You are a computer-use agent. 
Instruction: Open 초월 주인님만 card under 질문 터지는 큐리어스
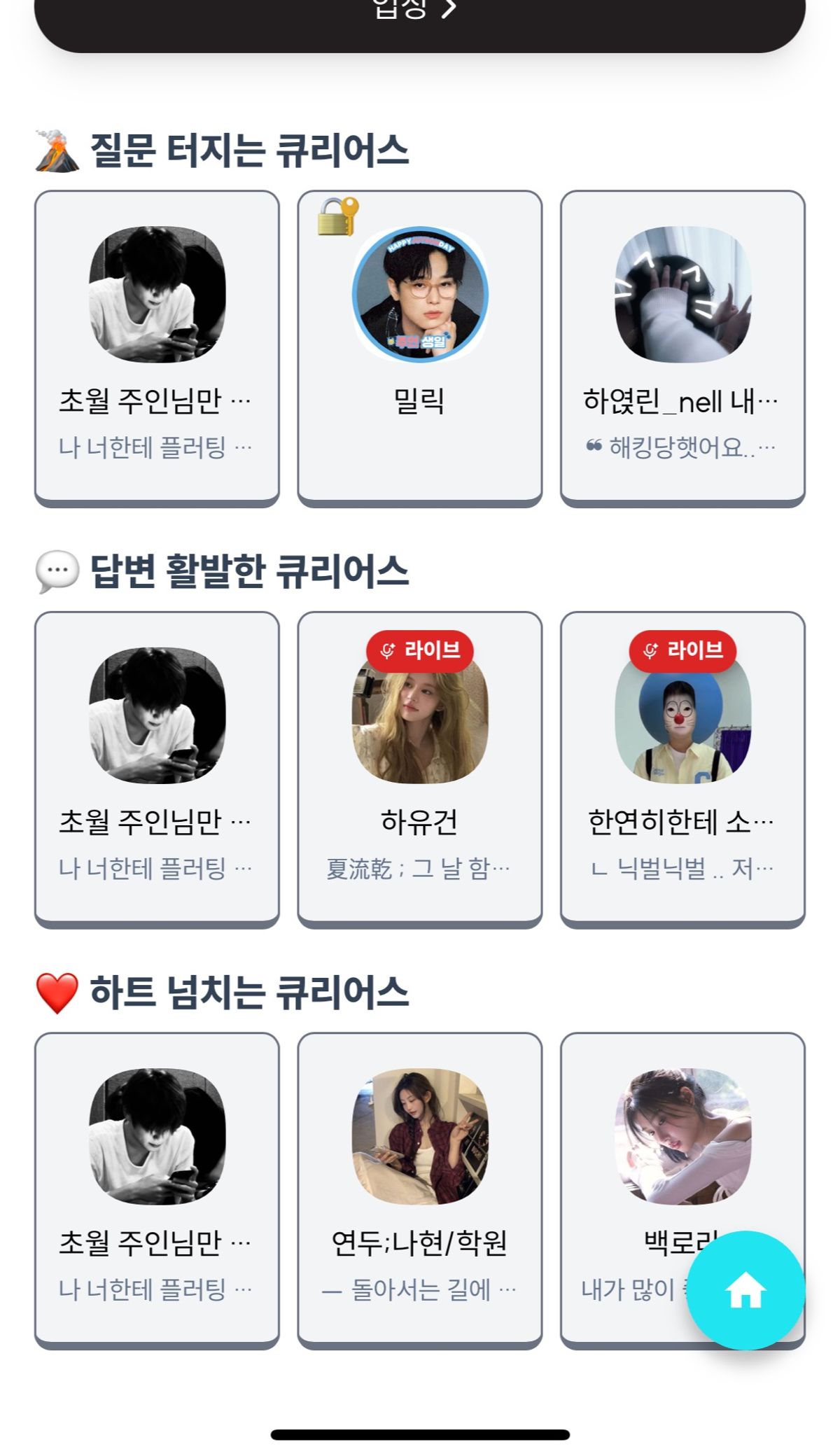coord(157,346)
